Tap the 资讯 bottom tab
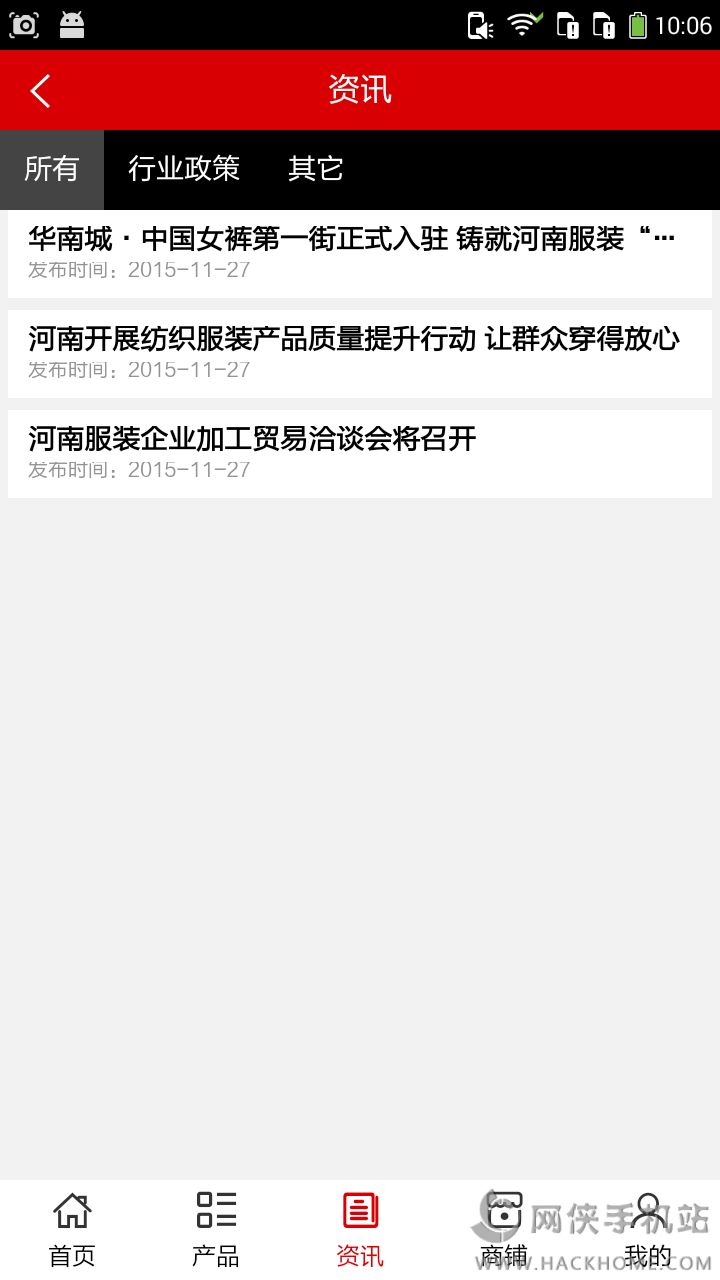This screenshot has width=720, height=1280. pos(360,1230)
